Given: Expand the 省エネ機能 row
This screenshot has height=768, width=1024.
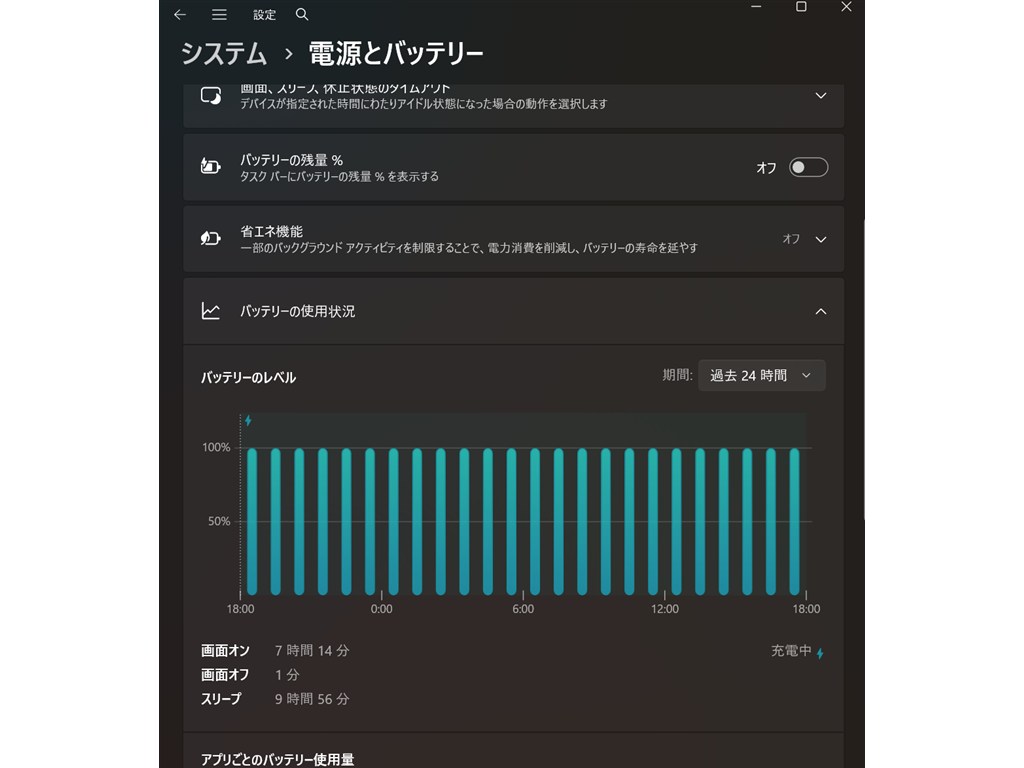Looking at the screenshot, I should (x=820, y=240).
